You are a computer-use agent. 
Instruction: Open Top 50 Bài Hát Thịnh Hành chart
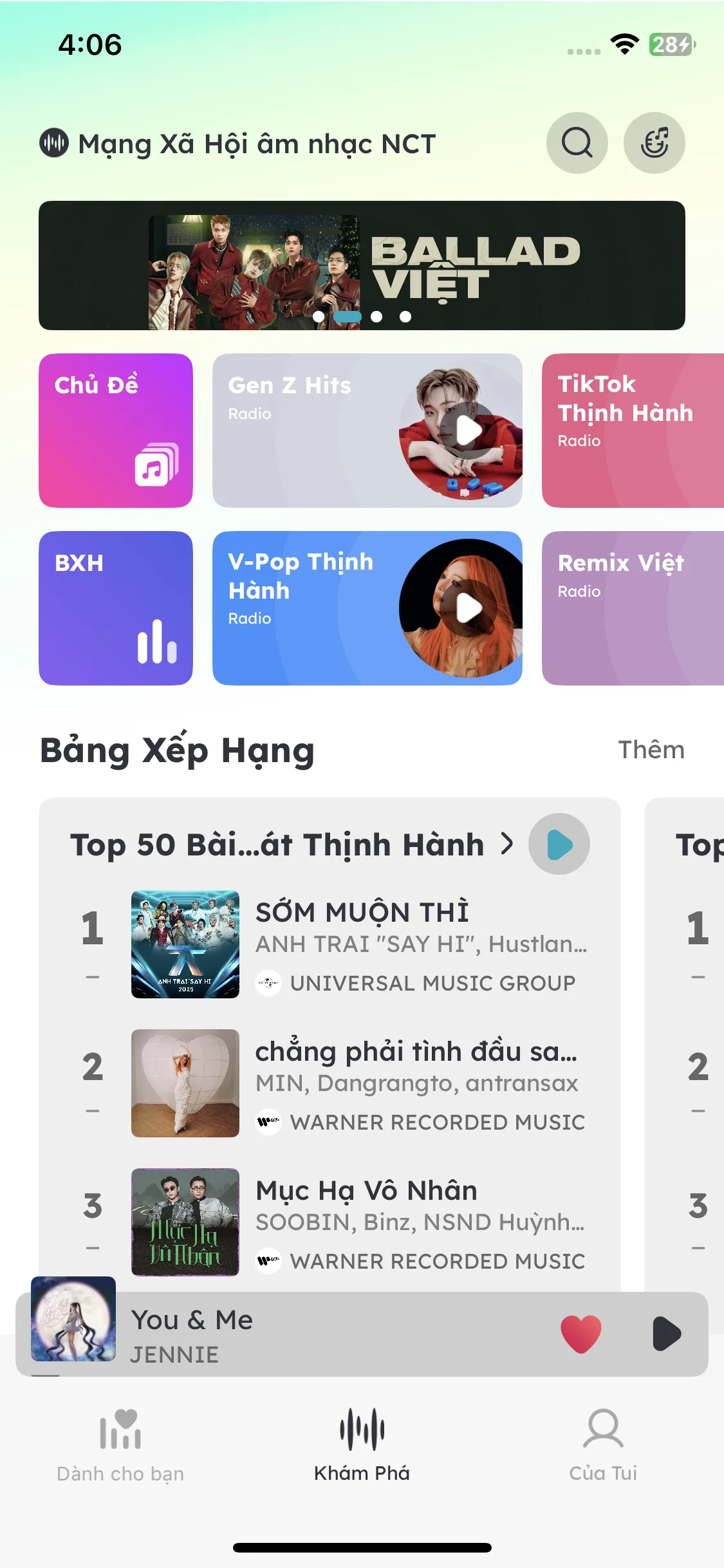(x=291, y=845)
